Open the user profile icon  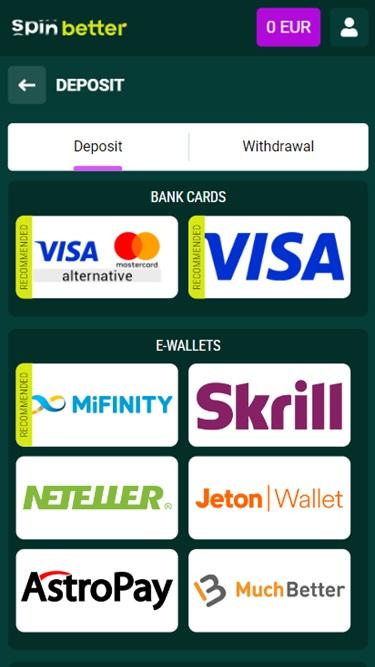pyautogui.click(x=349, y=27)
